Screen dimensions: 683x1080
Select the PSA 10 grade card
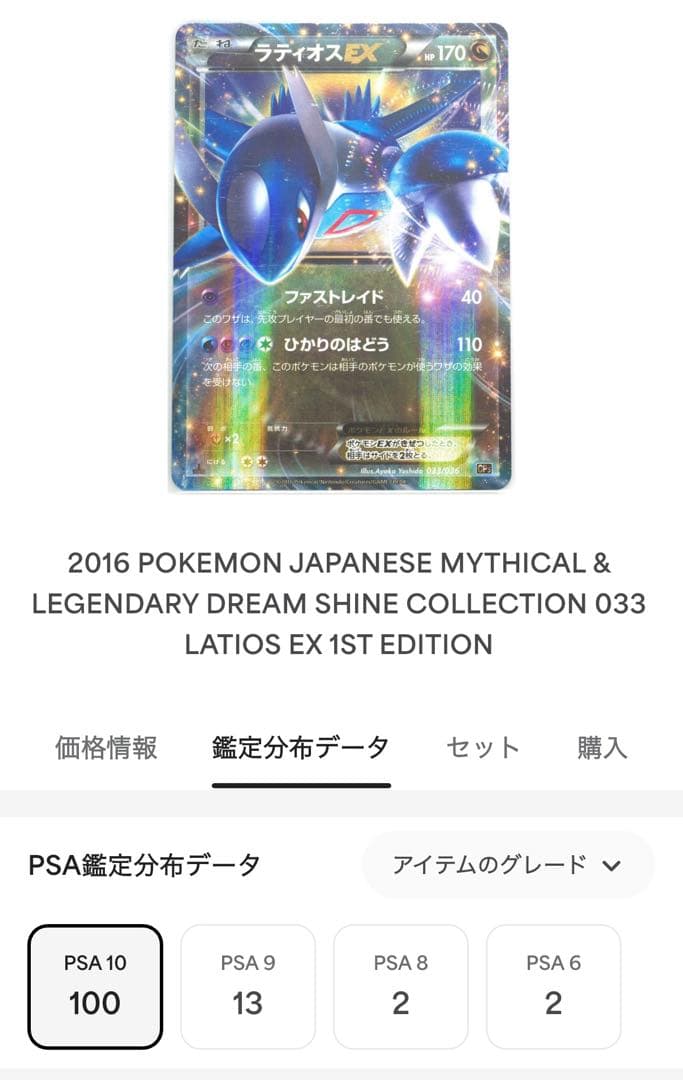[95, 986]
